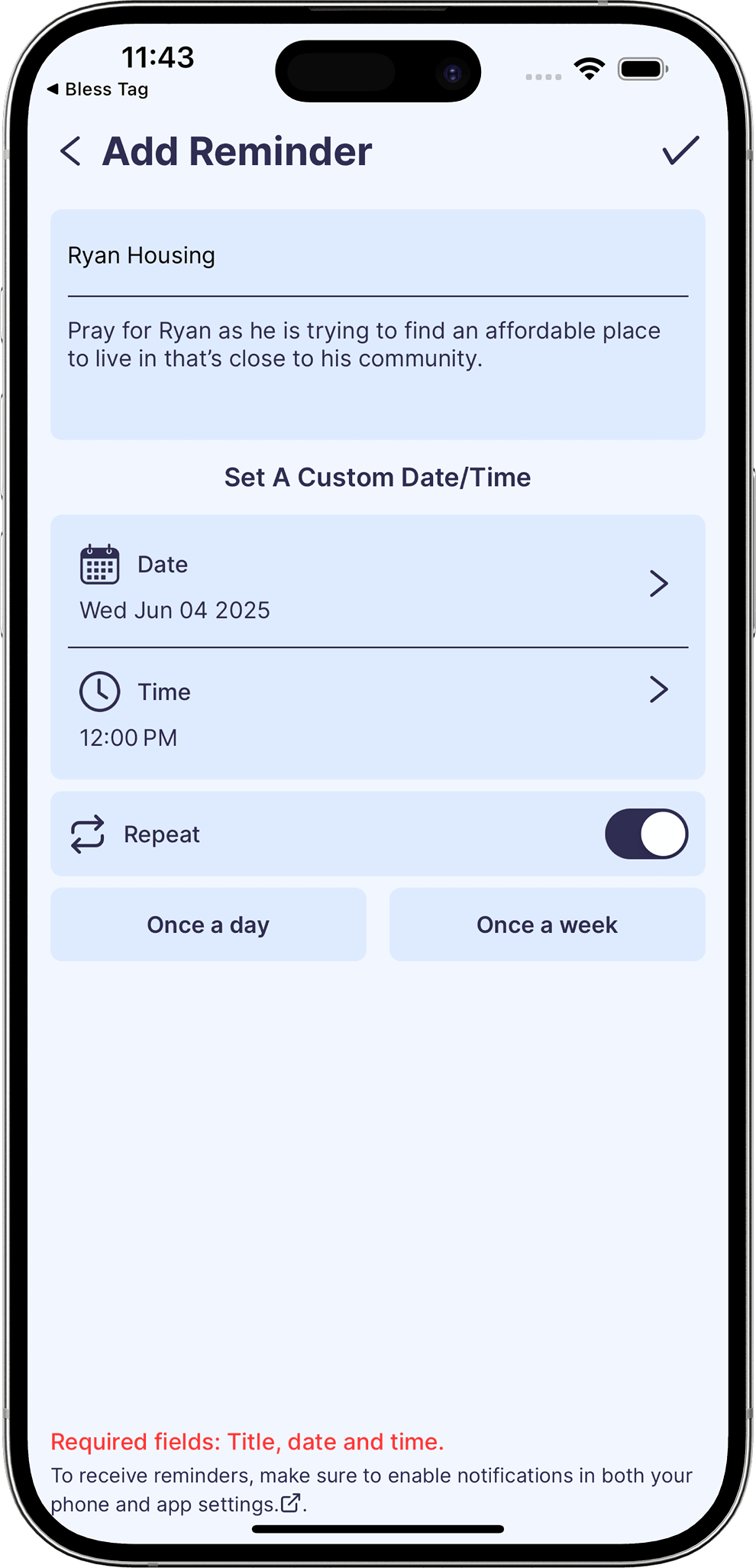Open app settings external link icon
756x1568 pixels.
pyautogui.click(x=290, y=1503)
